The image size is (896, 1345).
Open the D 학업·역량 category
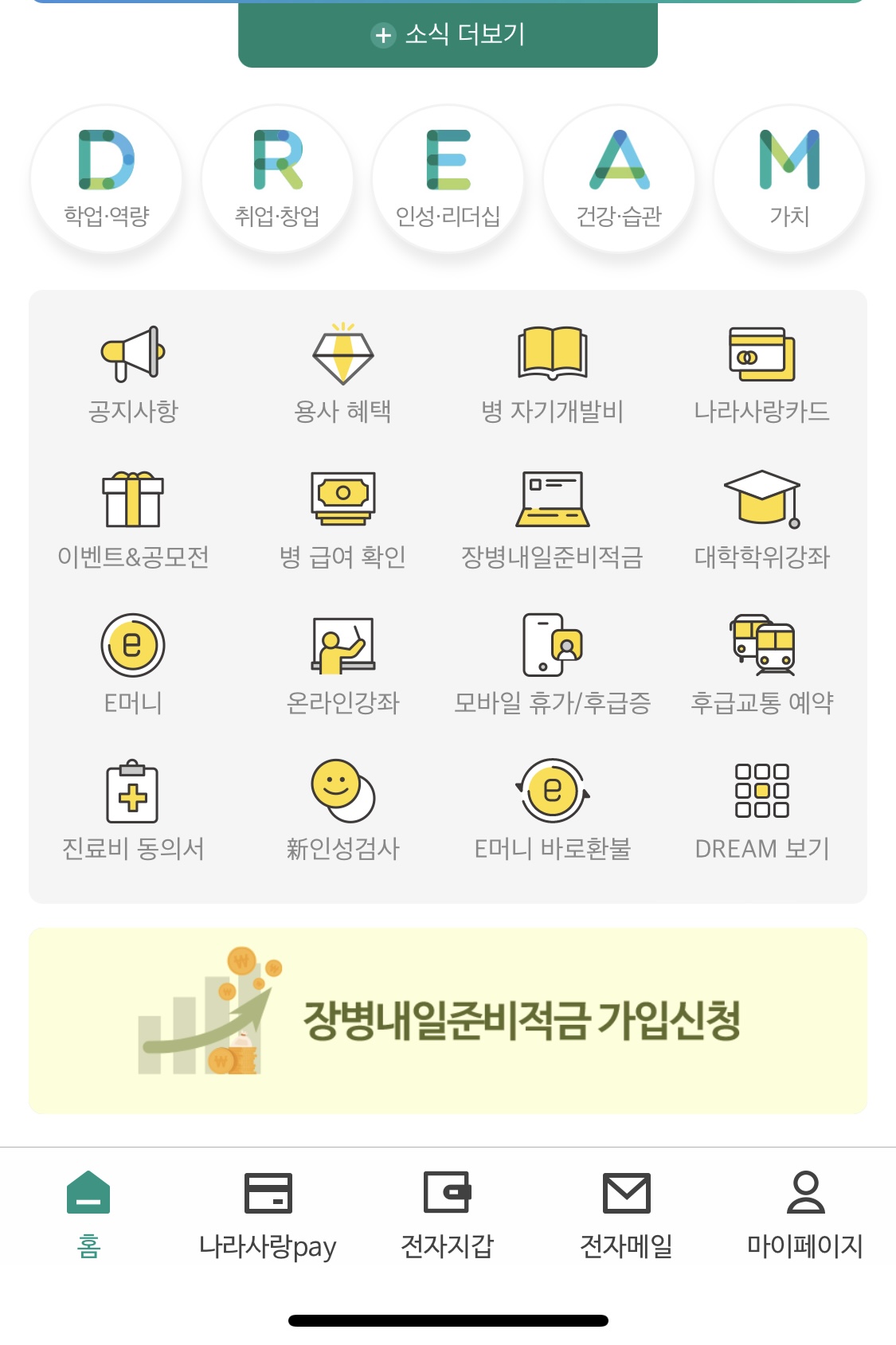[107, 178]
